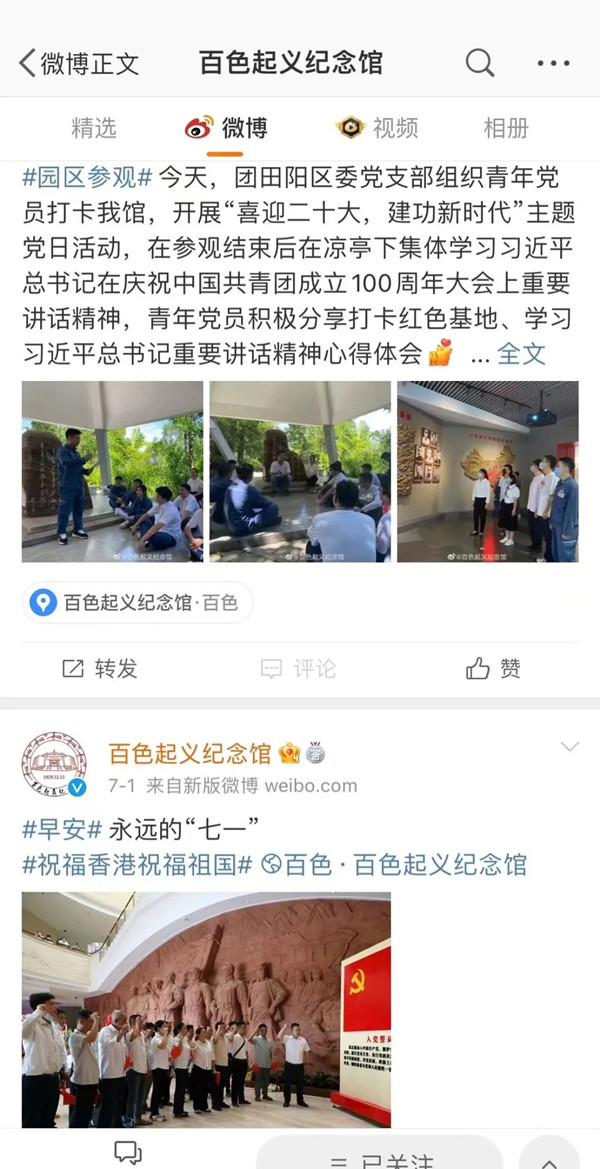Comment on the 园区参观 post

coord(299,669)
